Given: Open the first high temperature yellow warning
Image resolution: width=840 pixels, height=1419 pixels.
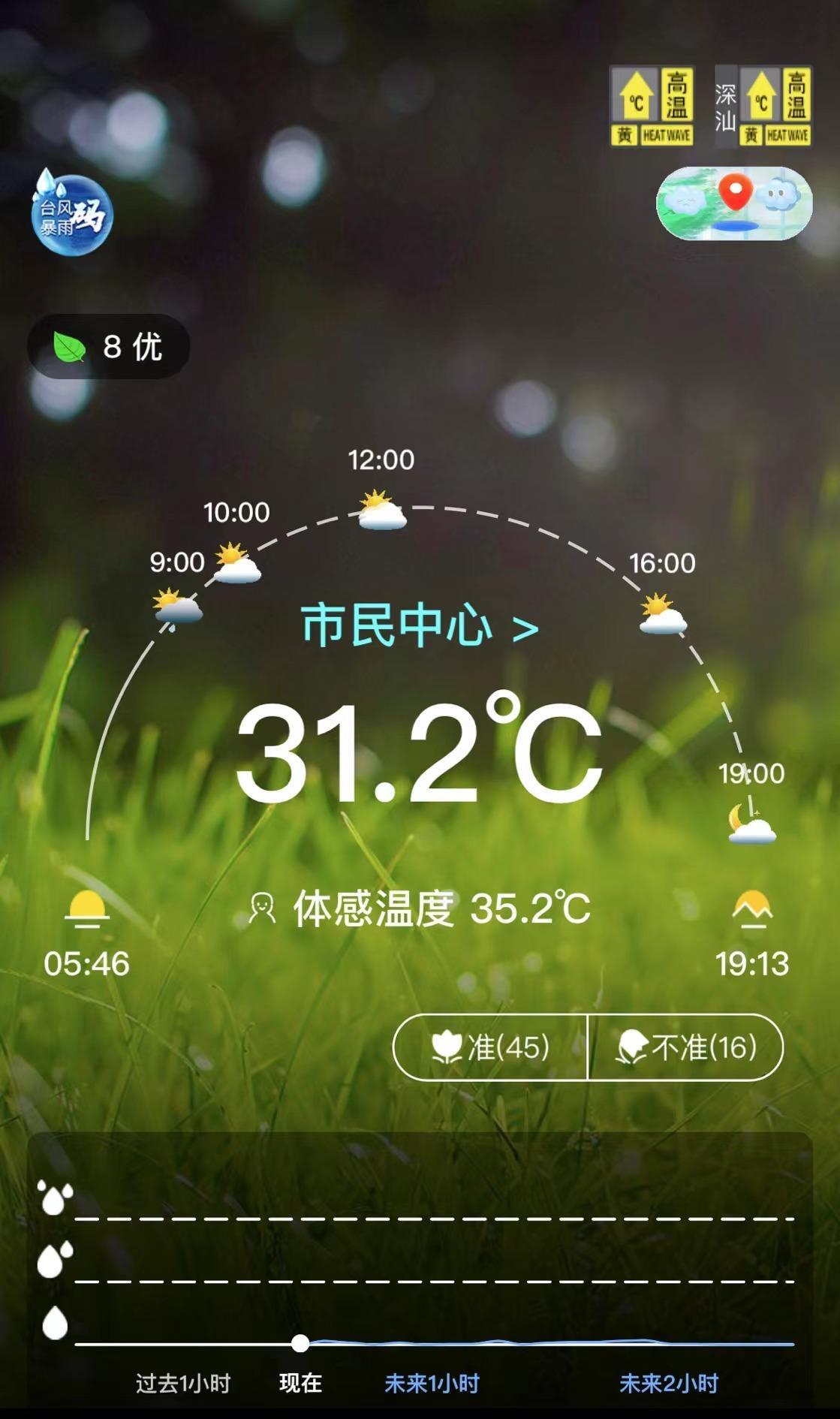Looking at the screenshot, I should pos(652,106).
